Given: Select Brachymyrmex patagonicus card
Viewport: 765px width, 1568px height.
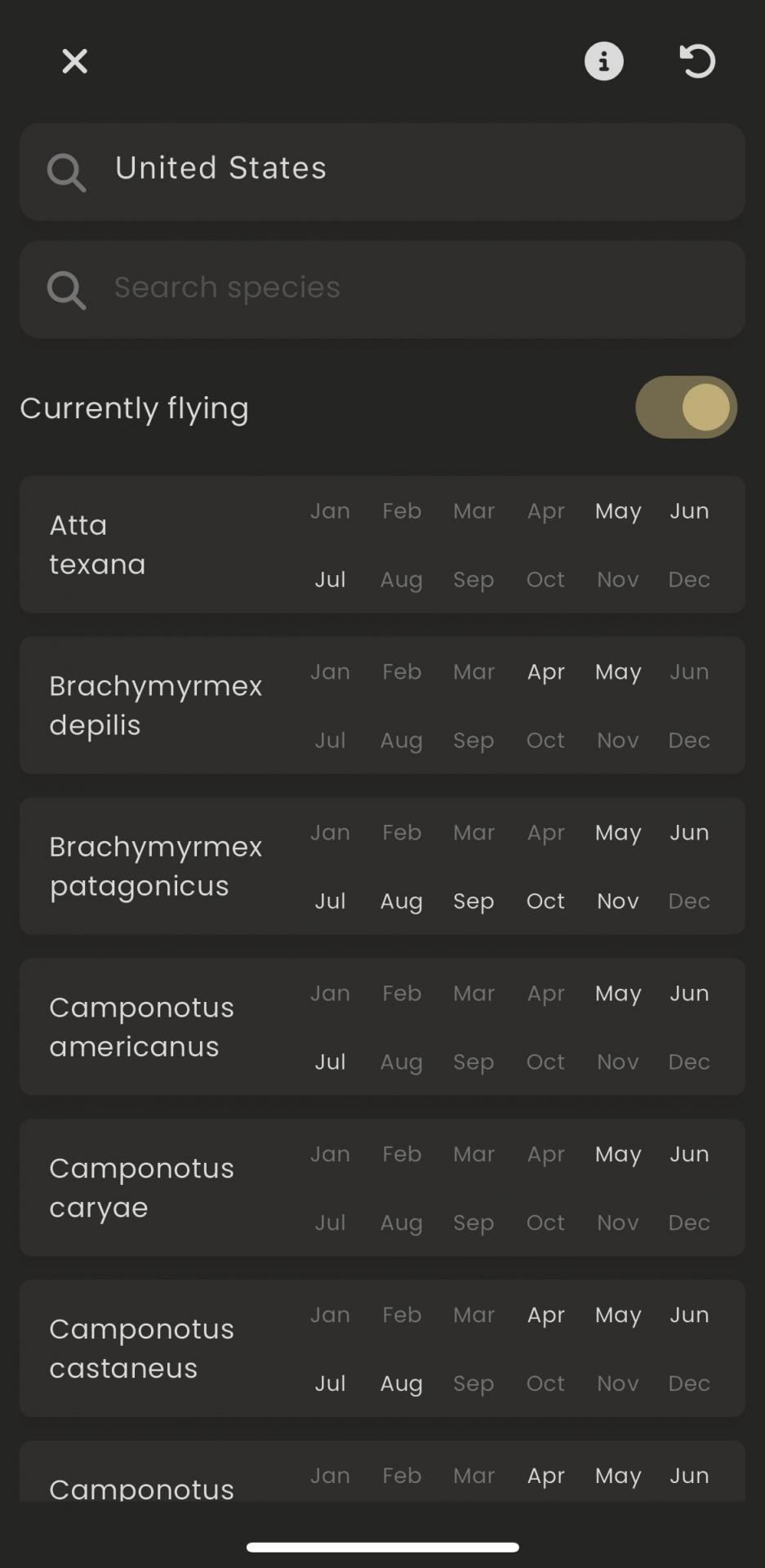Looking at the screenshot, I should (382, 866).
